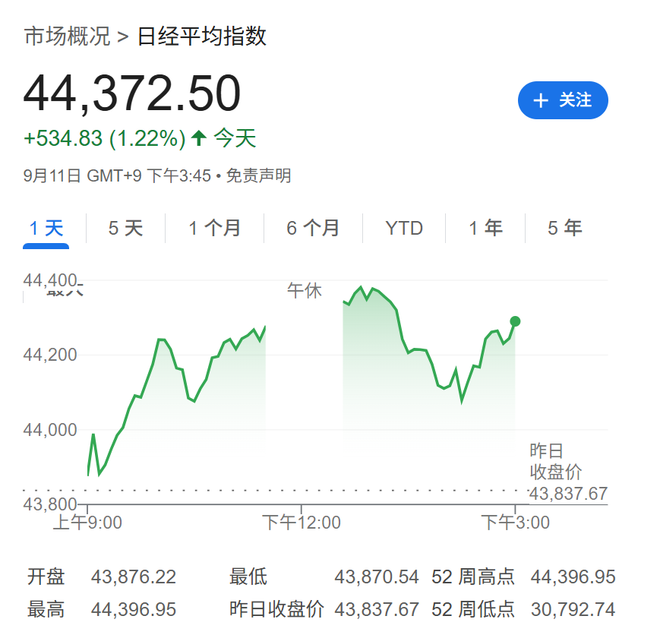Show the 6 个月 chart range
The height and width of the screenshot is (635, 660).
tap(312, 228)
